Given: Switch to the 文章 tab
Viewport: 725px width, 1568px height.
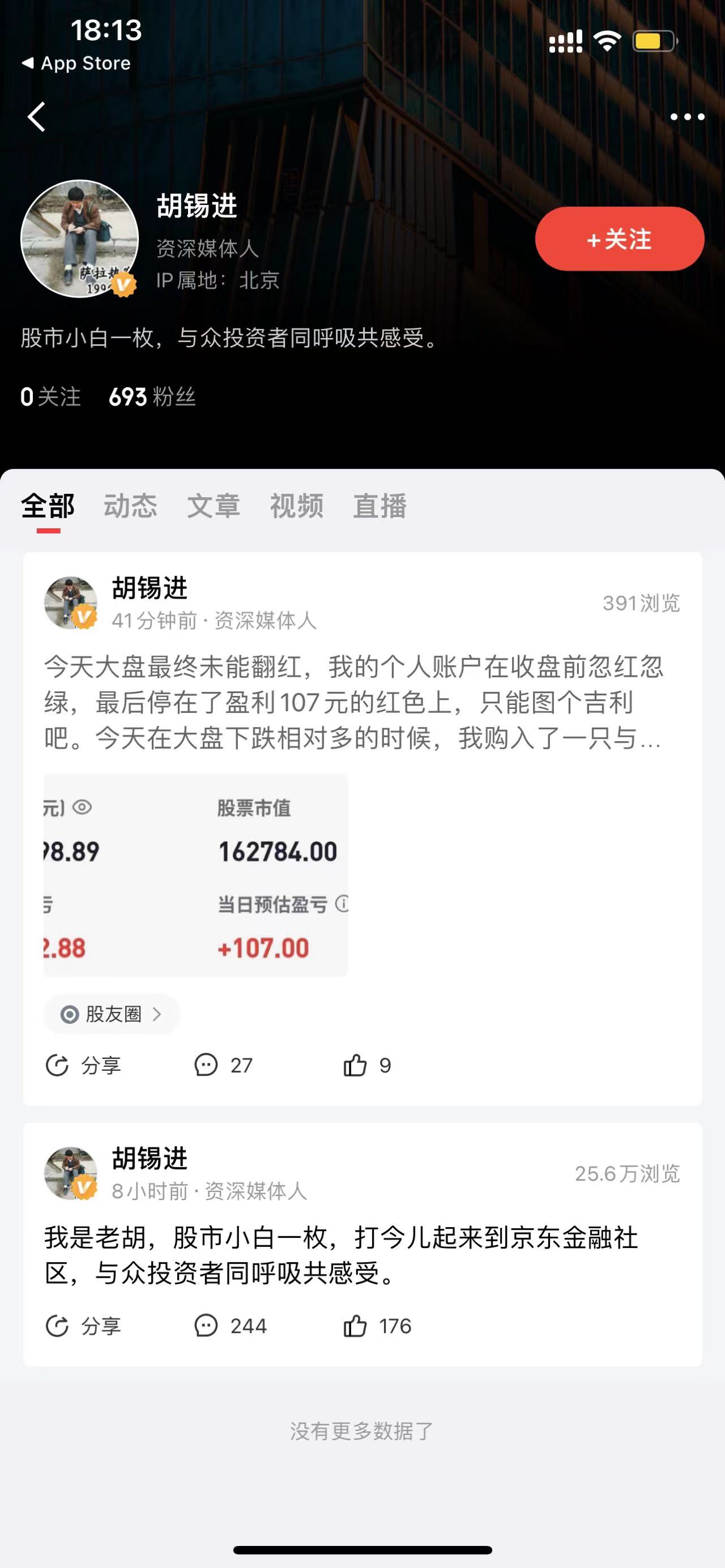Looking at the screenshot, I should (x=214, y=506).
